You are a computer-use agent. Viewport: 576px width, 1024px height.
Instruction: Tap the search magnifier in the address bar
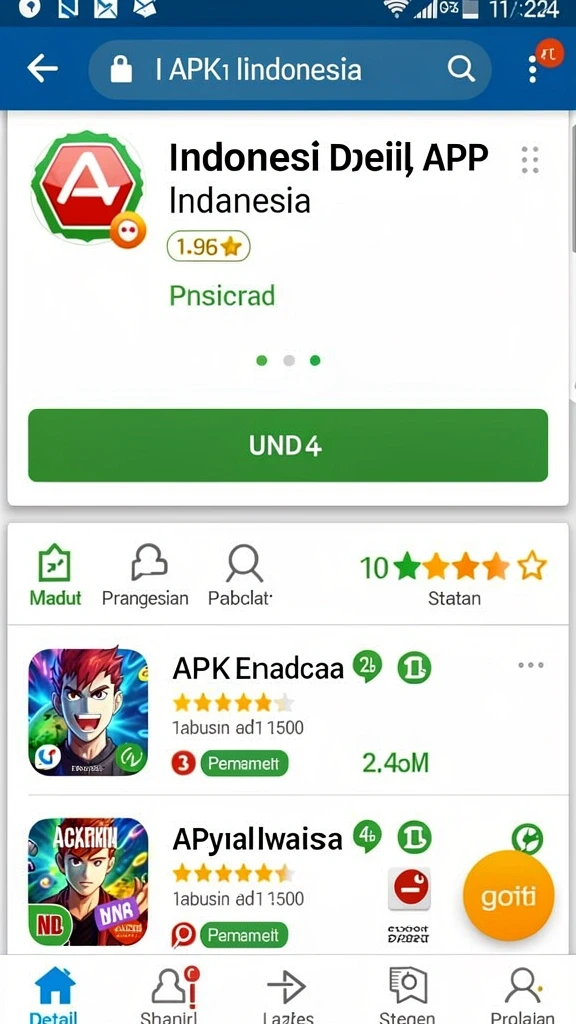click(461, 68)
